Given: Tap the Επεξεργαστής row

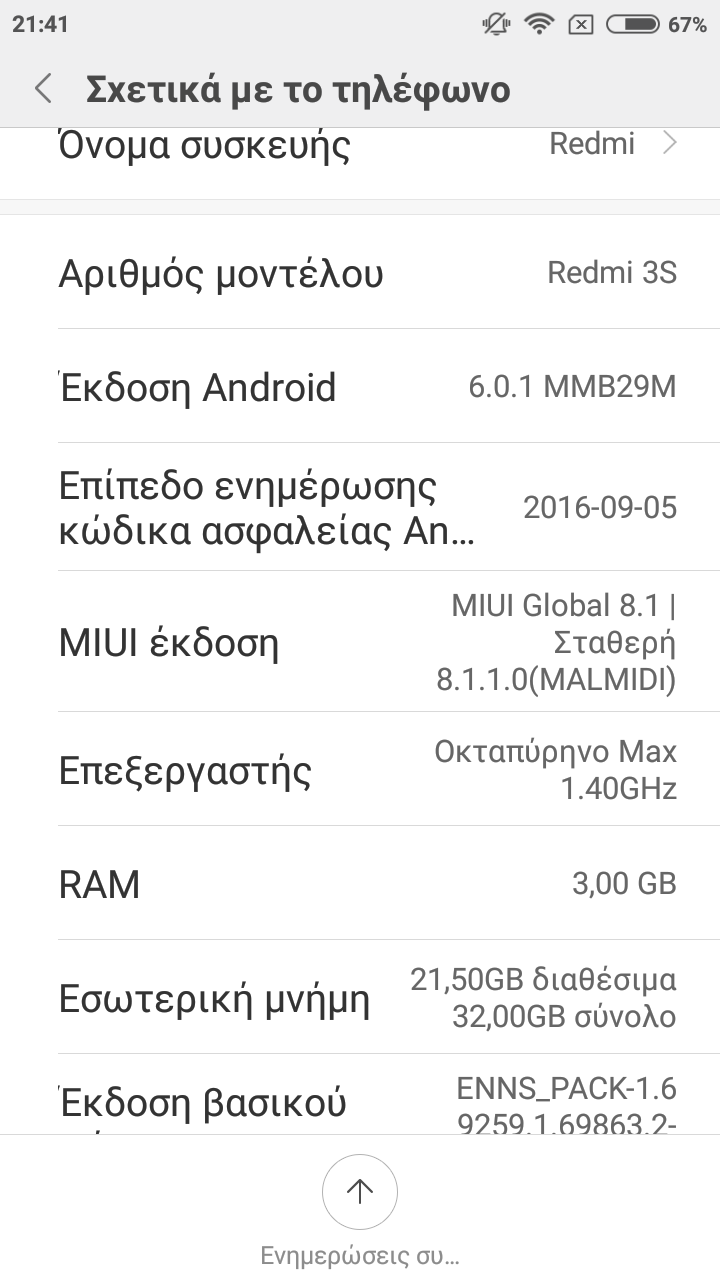Looking at the screenshot, I should point(360,770).
